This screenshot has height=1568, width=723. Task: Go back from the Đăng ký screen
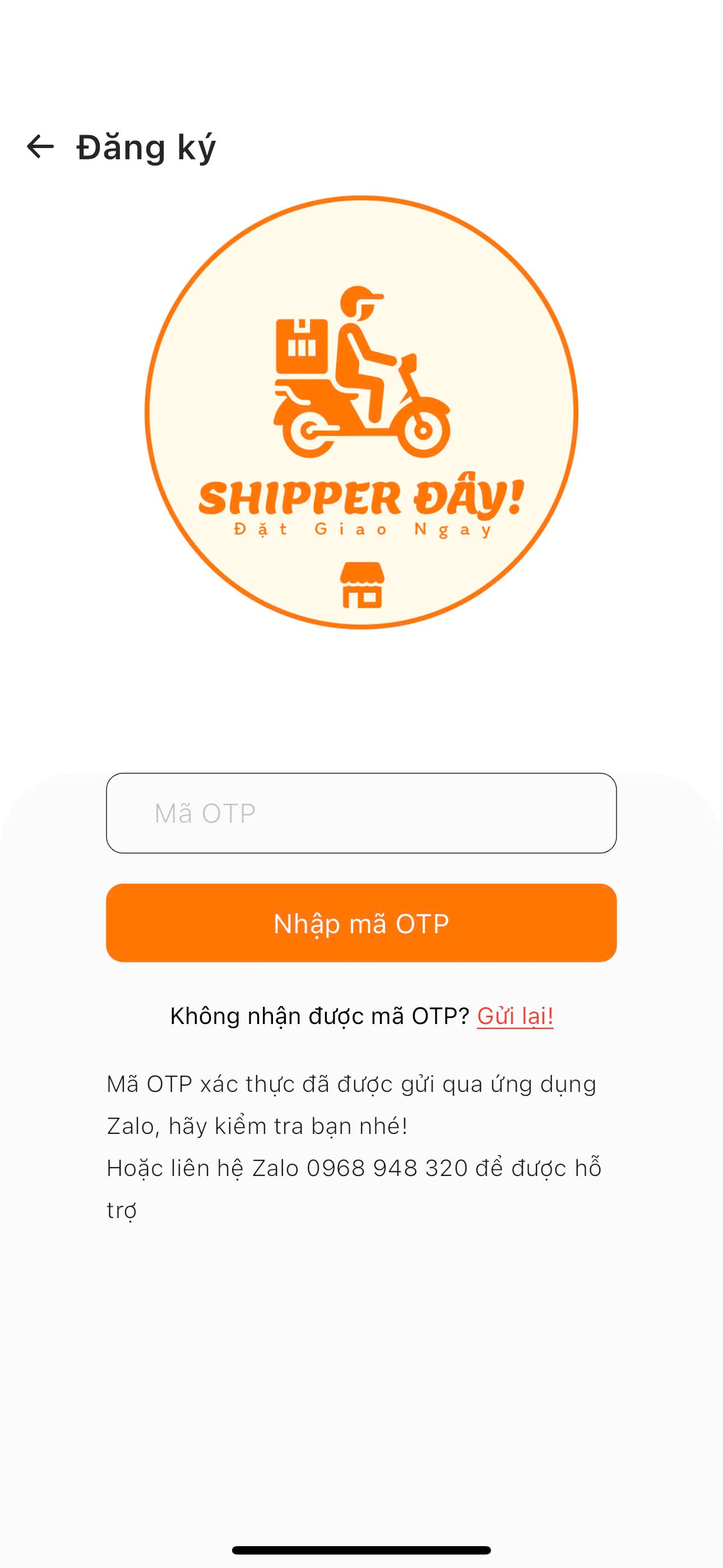coord(40,147)
